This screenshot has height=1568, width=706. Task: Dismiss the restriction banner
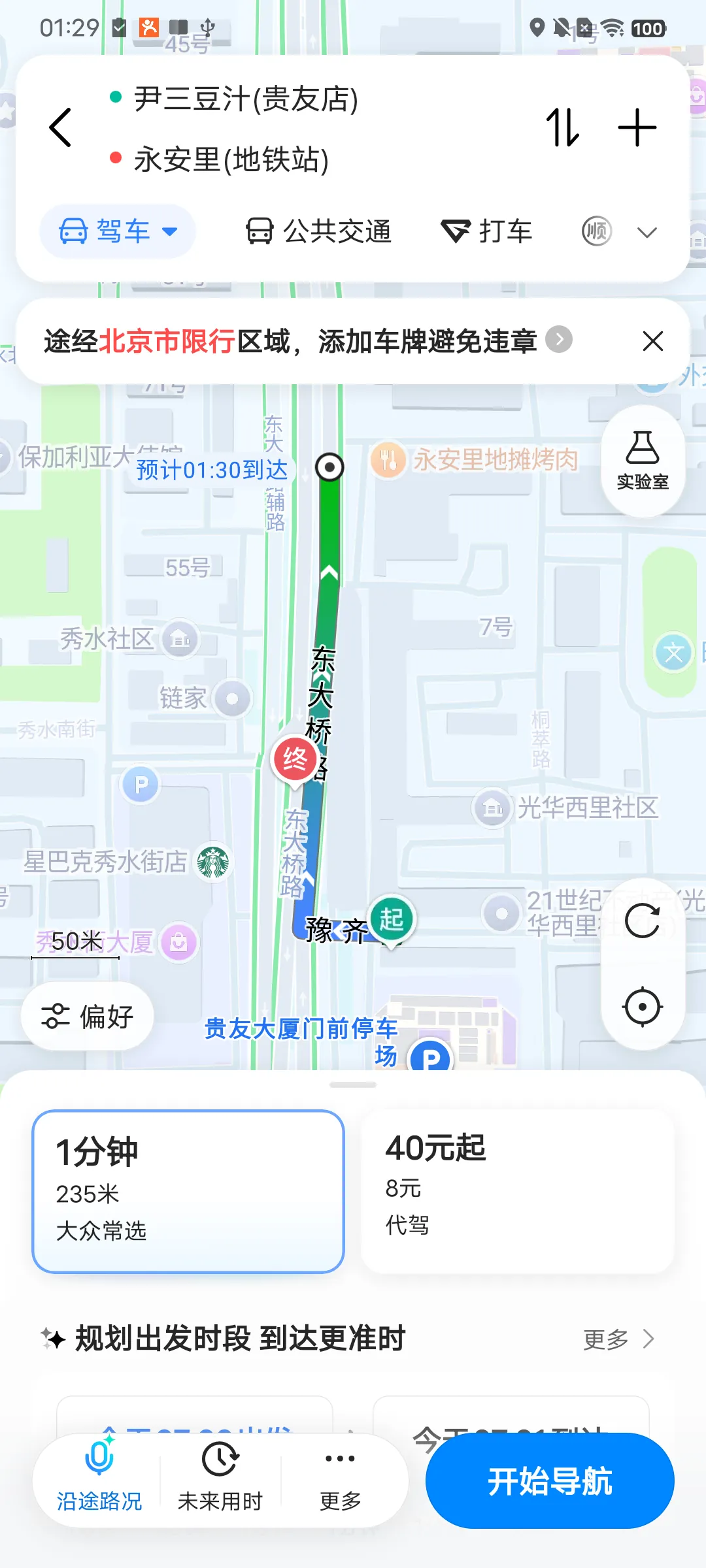pyautogui.click(x=652, y=341)
